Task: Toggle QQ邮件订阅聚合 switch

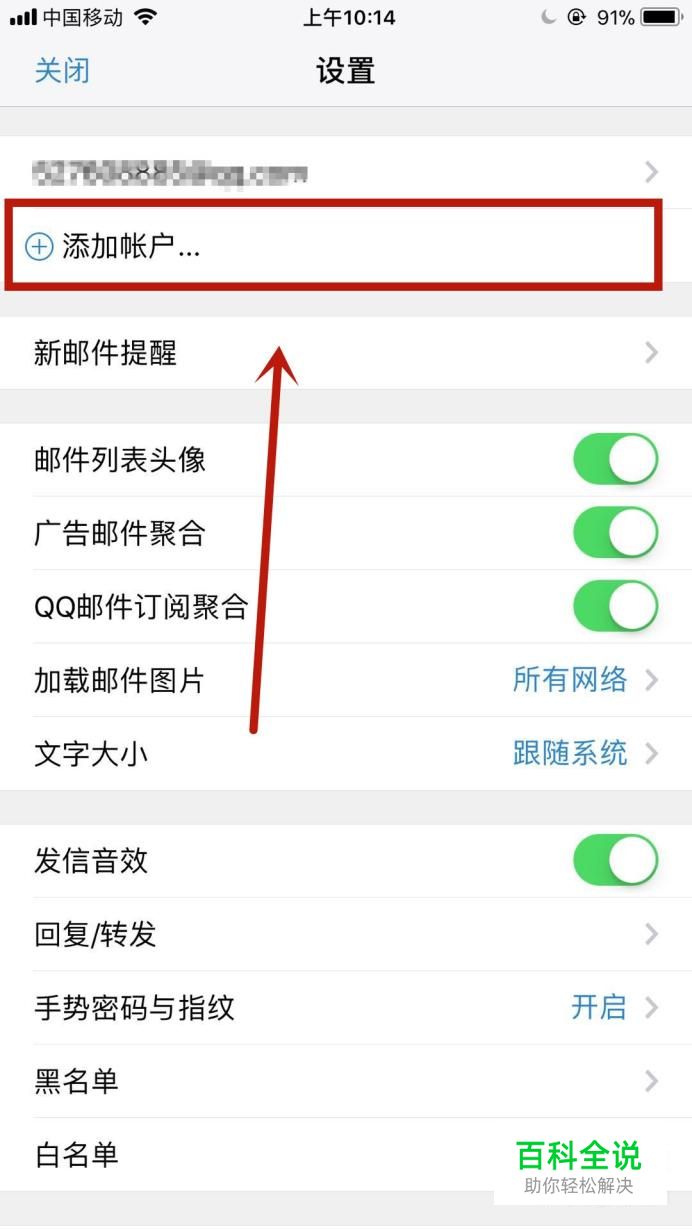Action: [x=615, y=607]
